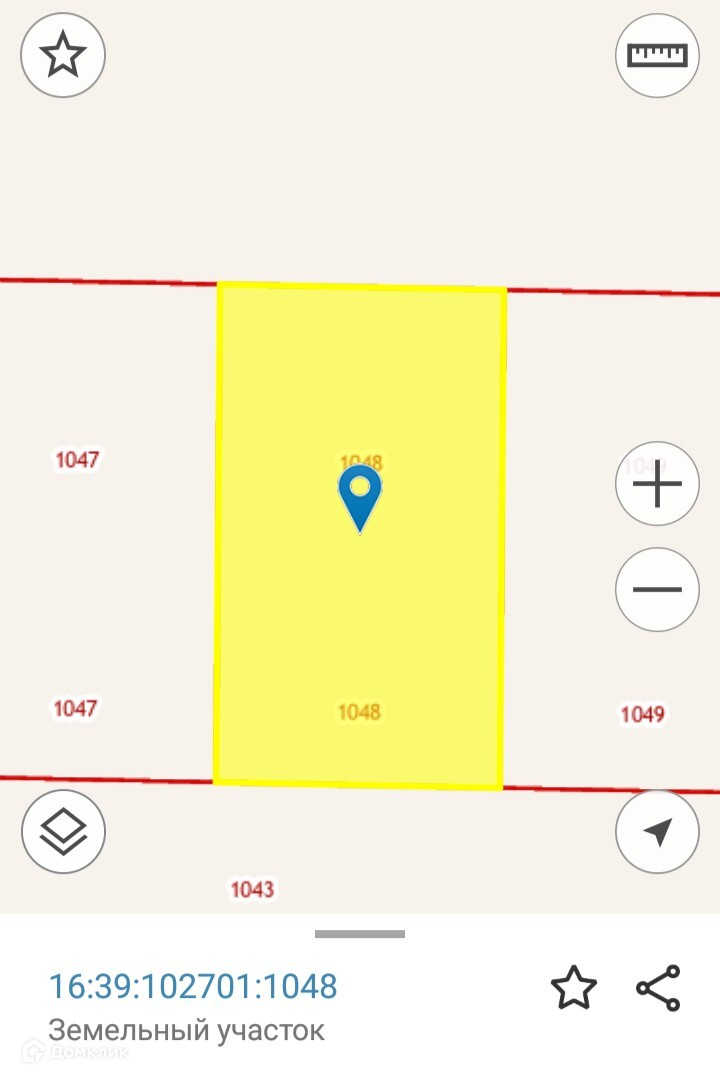
Task: Share this land parcel info
Action: click(658, 988)
